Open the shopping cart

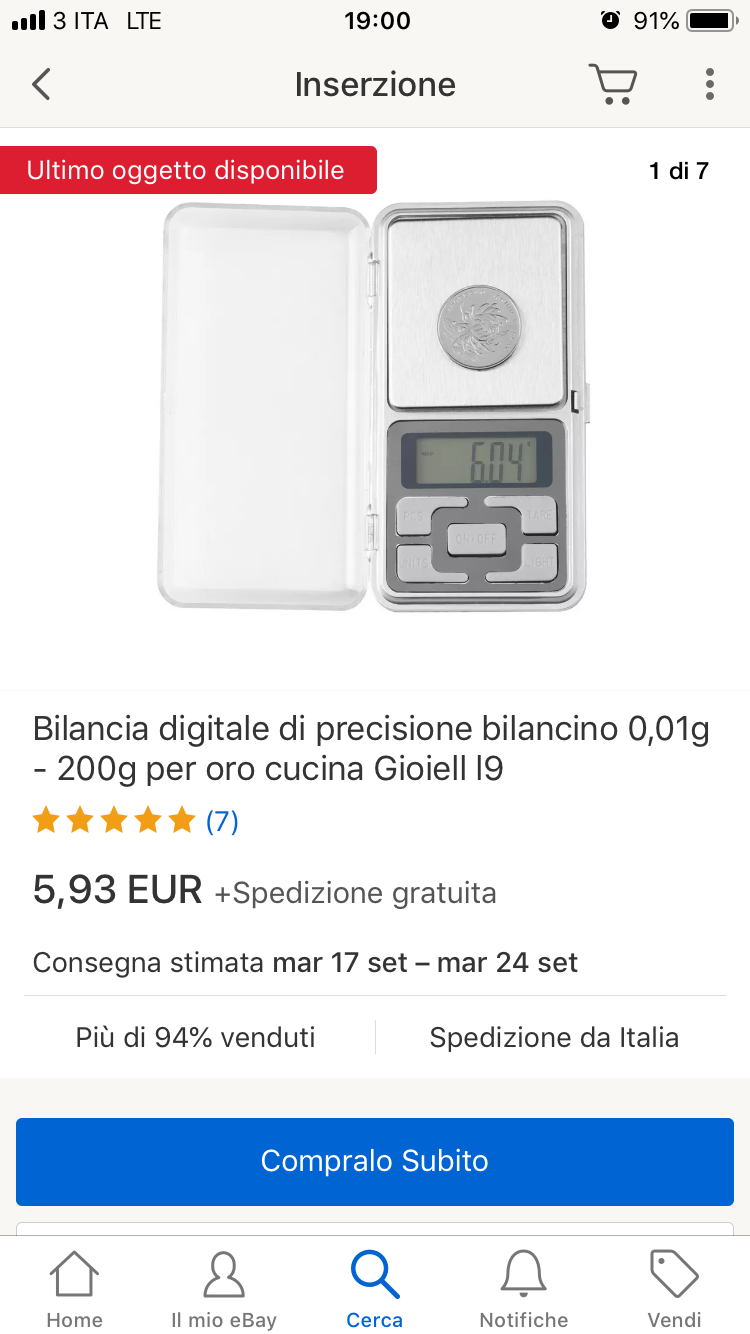point(612,84)
